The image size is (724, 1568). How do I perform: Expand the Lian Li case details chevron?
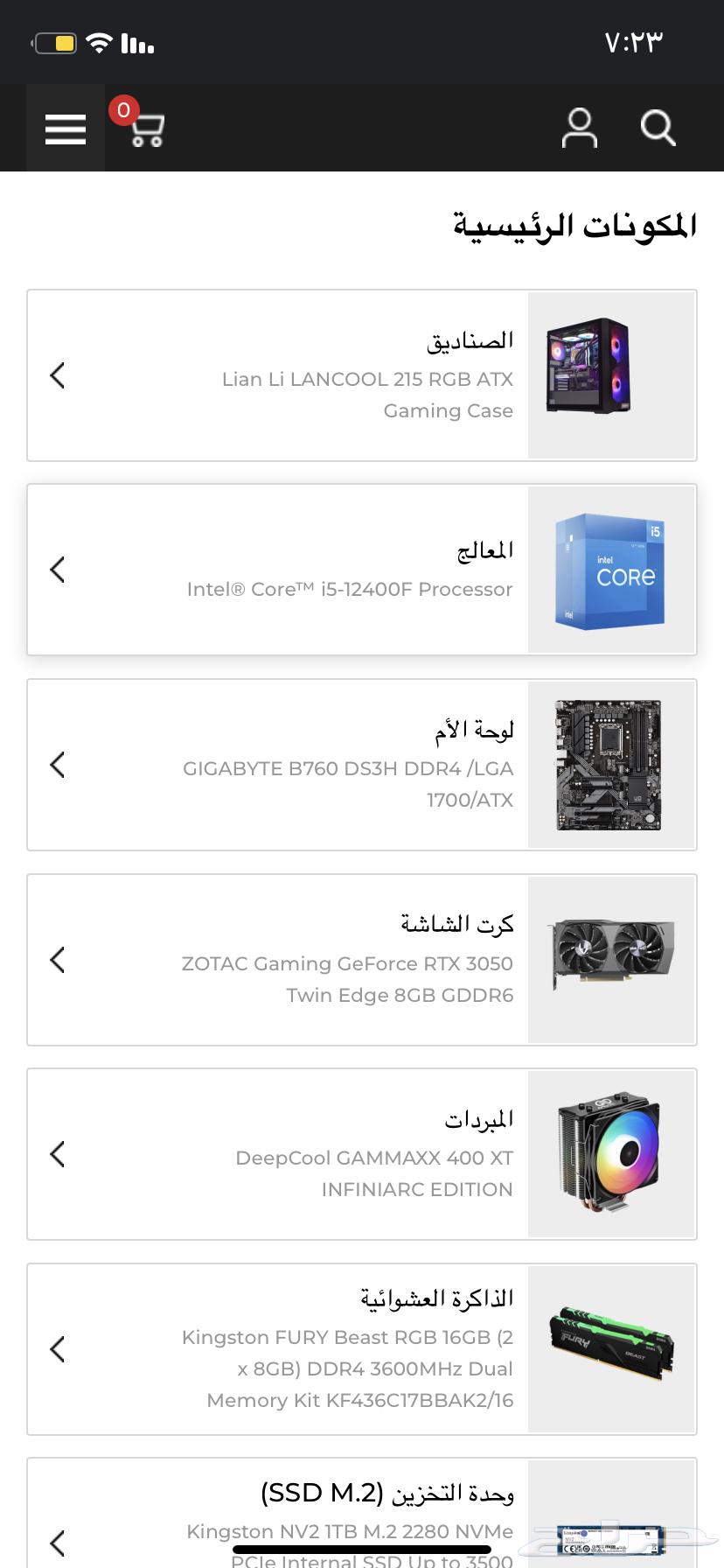point(57,375)
